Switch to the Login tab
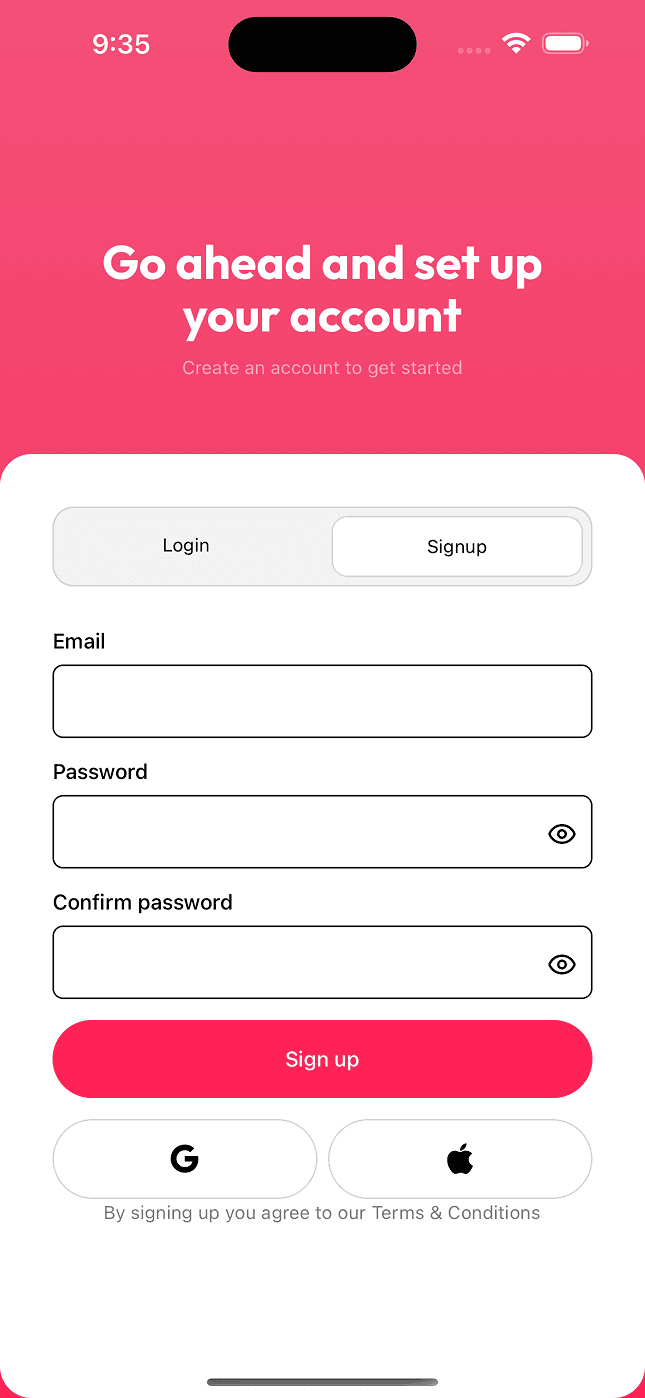Image resolution: width=645 pixels, height=1398 pixels. click(186, 546)
